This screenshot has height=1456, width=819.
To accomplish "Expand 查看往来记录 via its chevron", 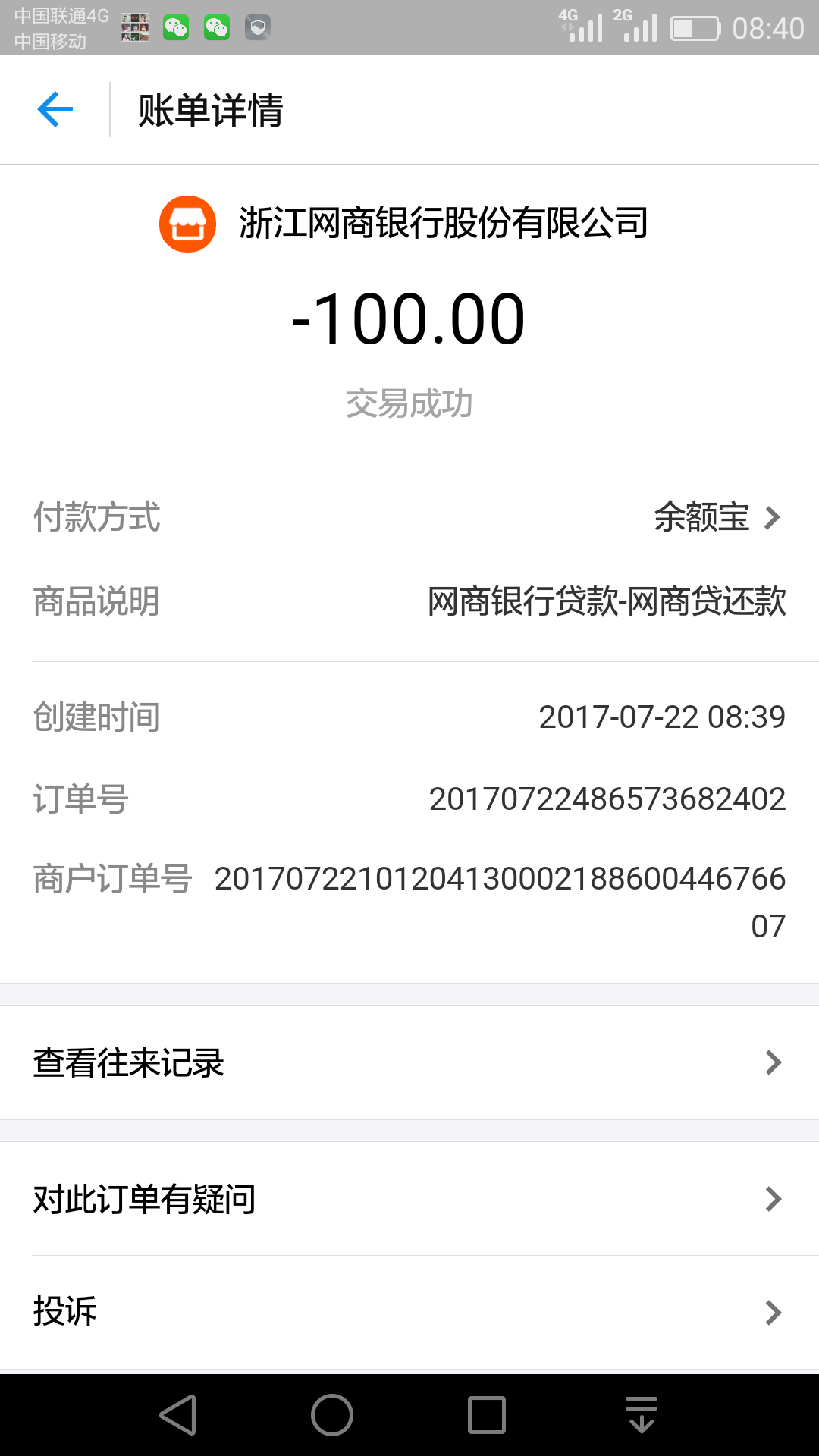I will (773, 1064).
